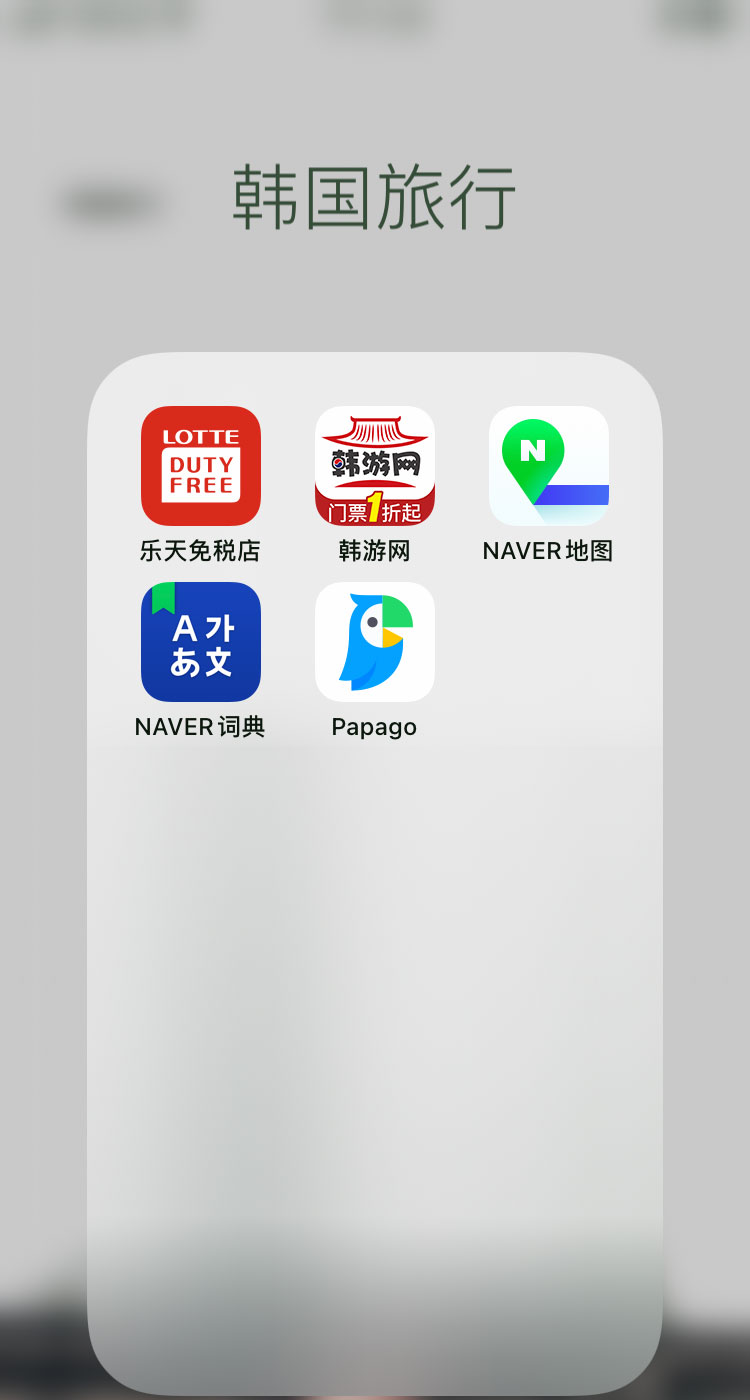Select the 韩游网 app label

[374, 549]
